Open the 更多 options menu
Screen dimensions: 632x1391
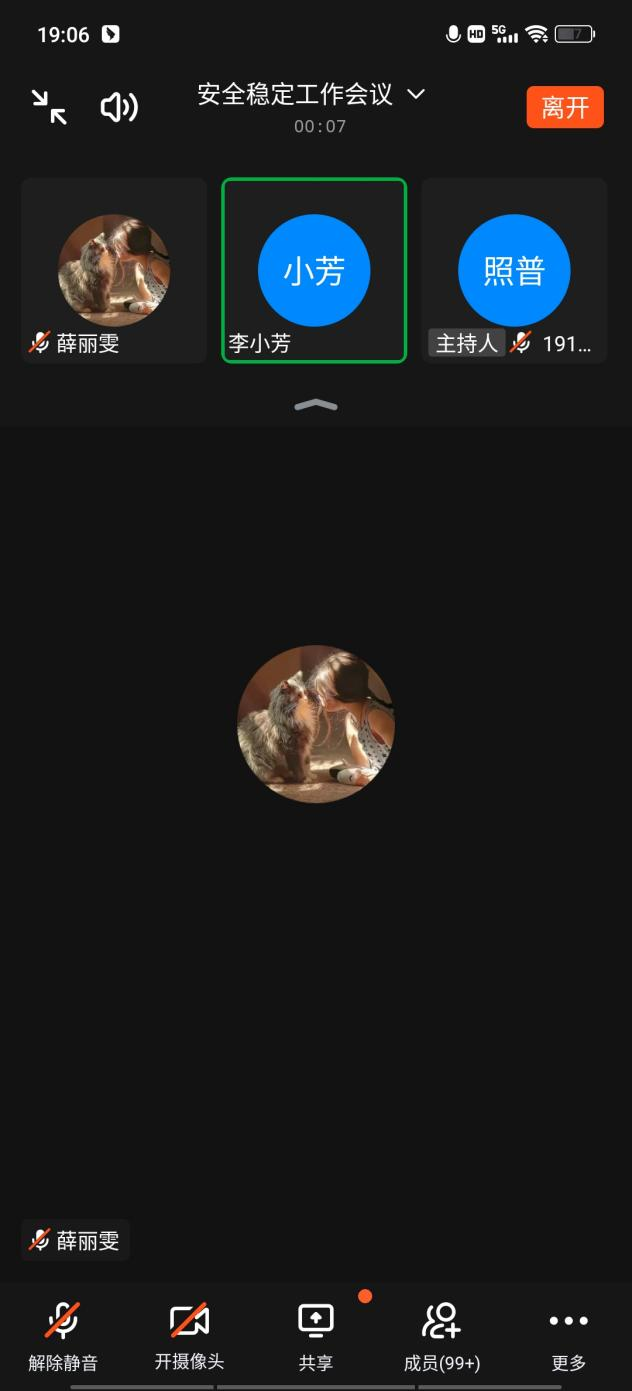(568, 1335)
